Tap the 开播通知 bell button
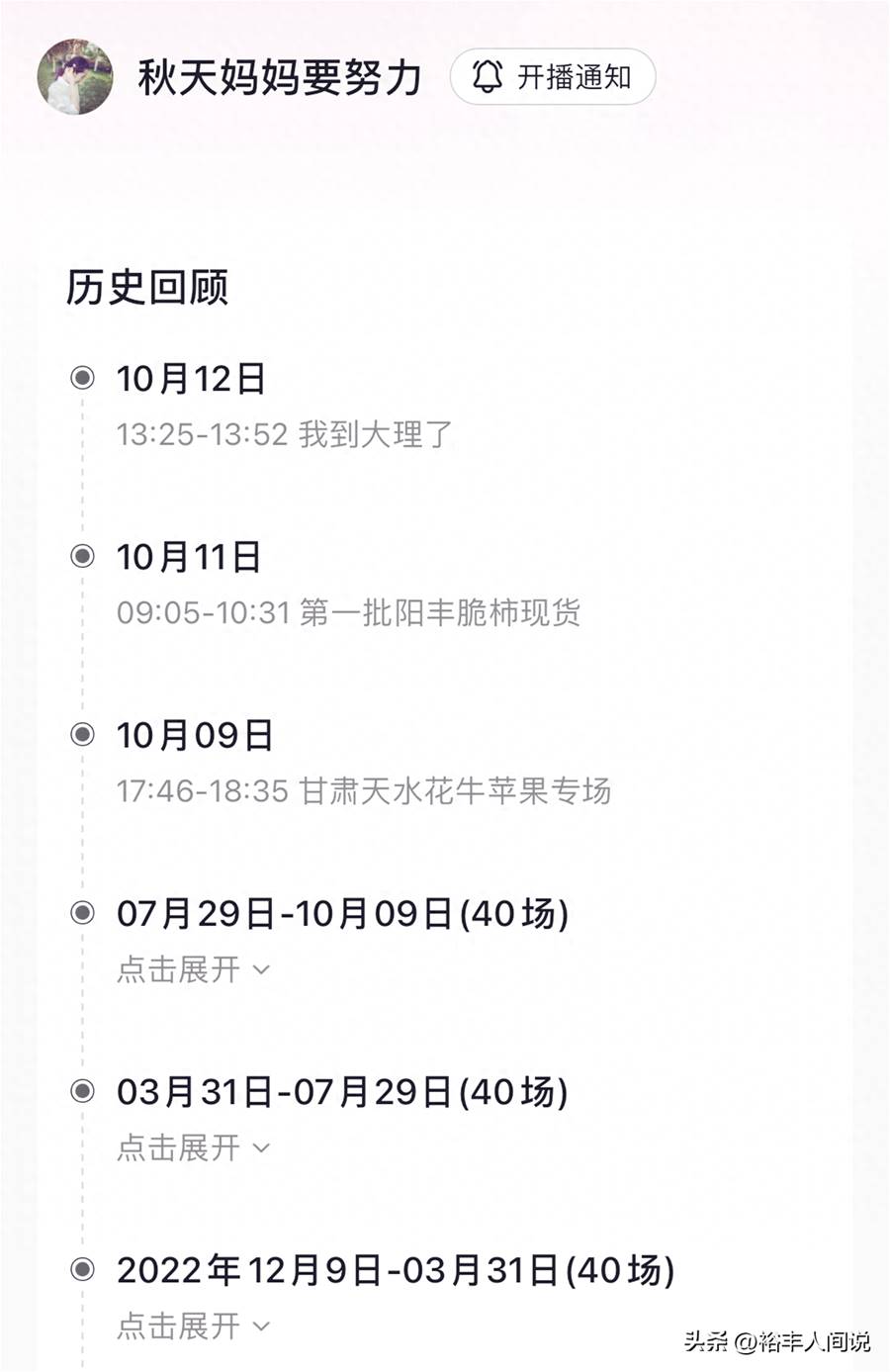This screenshot has height=1372, width=890. (552, 77)
